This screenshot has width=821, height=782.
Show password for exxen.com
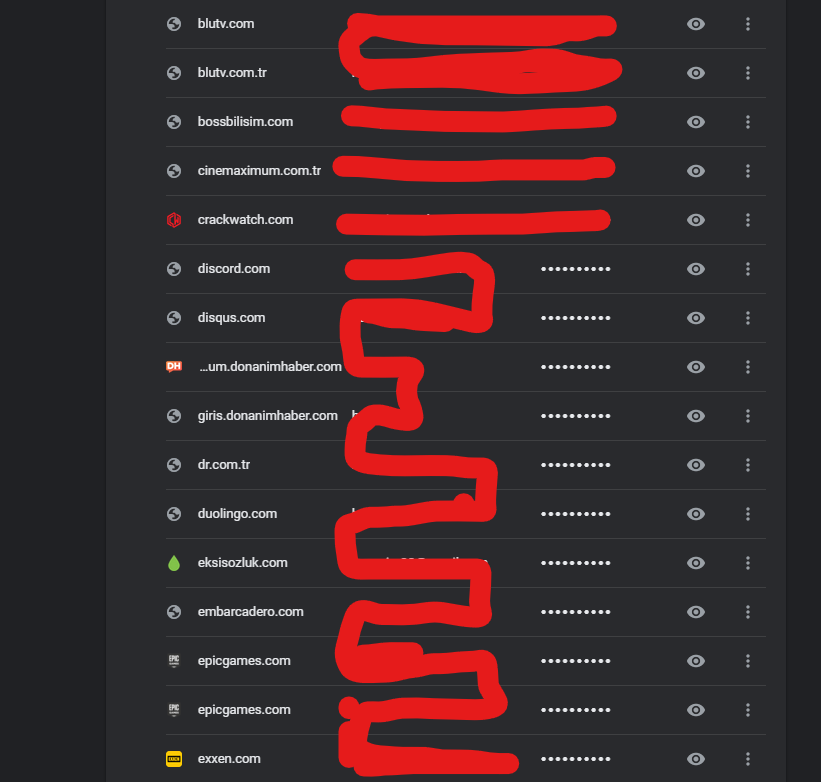tap(696, 759)
